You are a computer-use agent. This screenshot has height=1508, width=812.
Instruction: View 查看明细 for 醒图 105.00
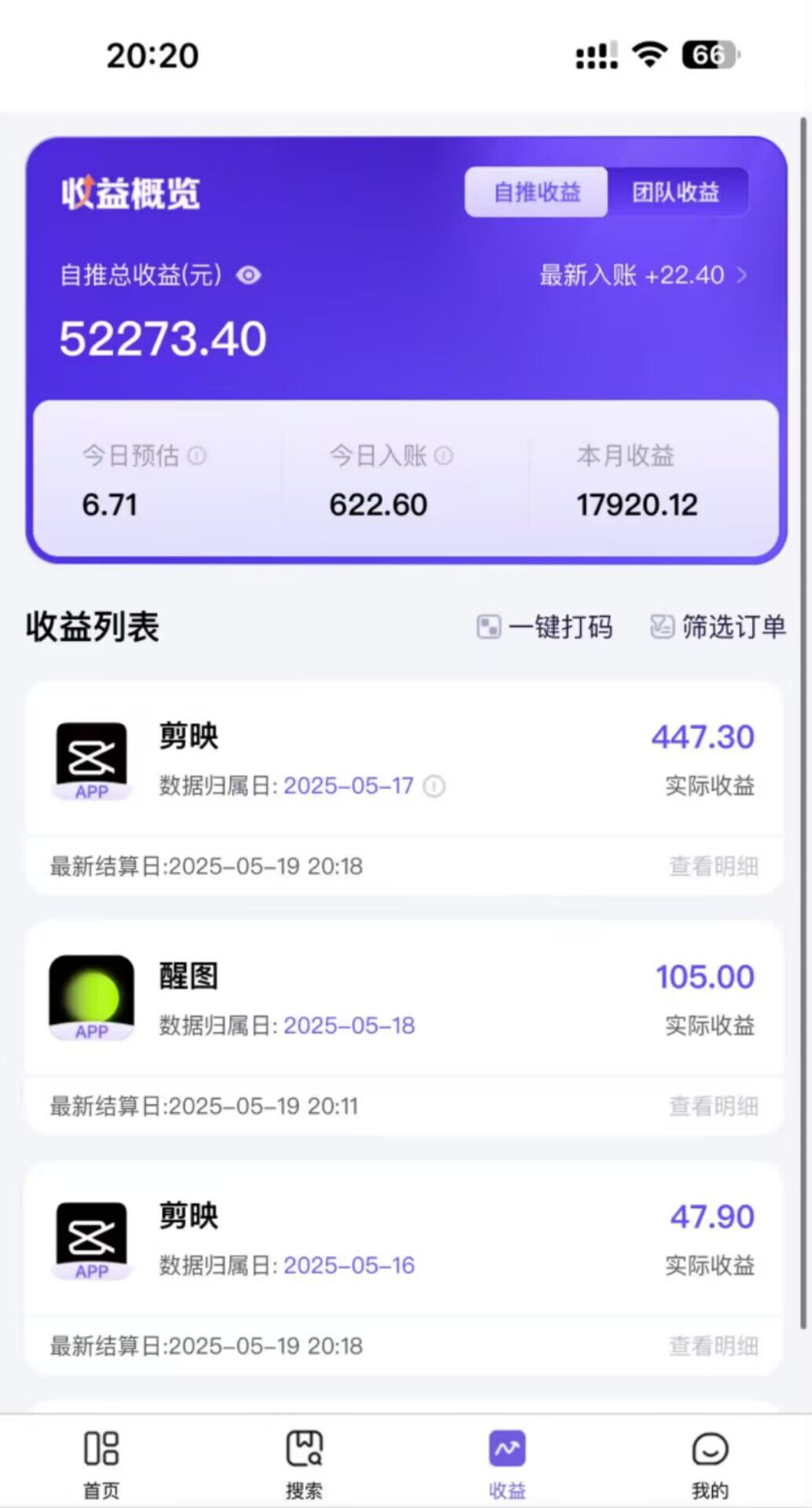click(x=713, y=1106)
